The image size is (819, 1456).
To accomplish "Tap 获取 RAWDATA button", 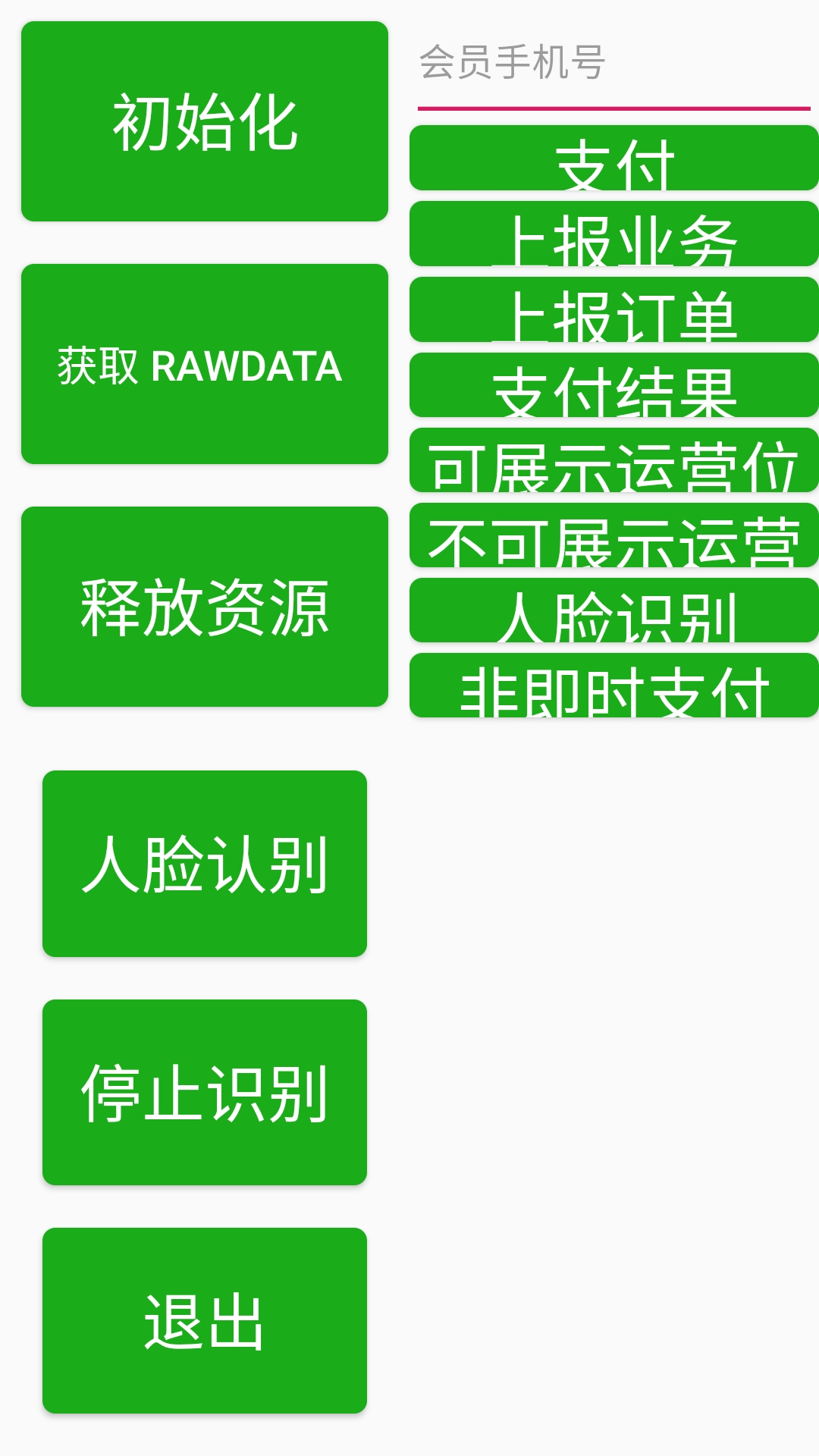I will pyautogui.click(x=205, y=364).
